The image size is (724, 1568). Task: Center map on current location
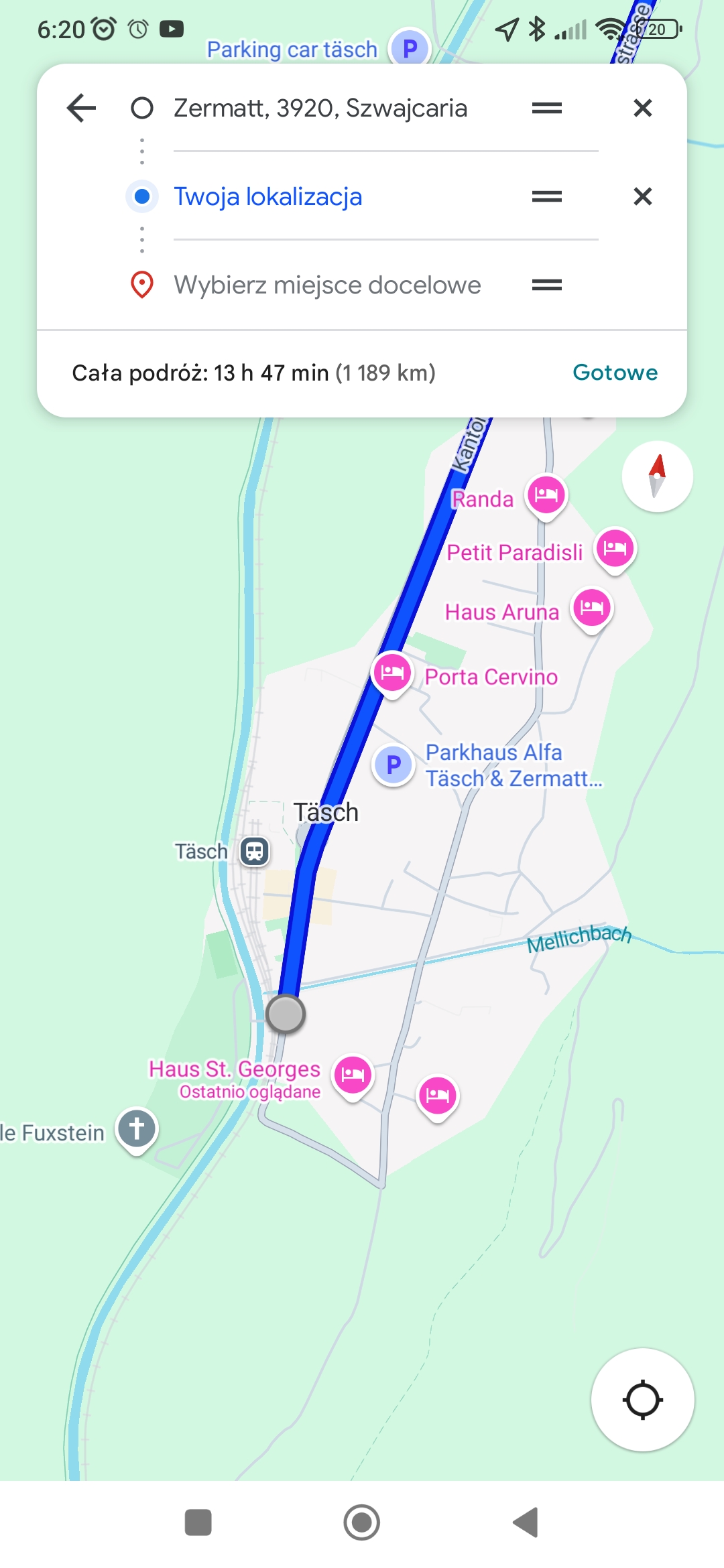tap(642, 1399)
